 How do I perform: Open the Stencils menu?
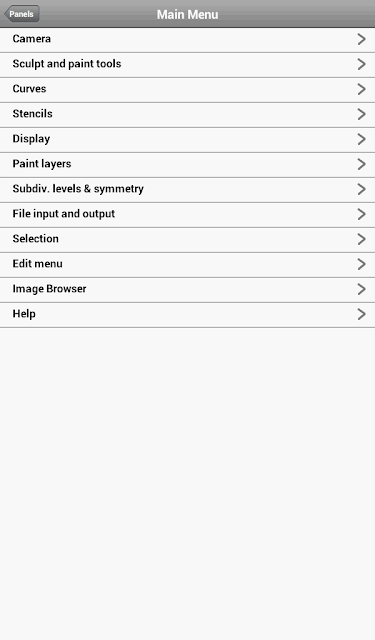click(187, 114)
